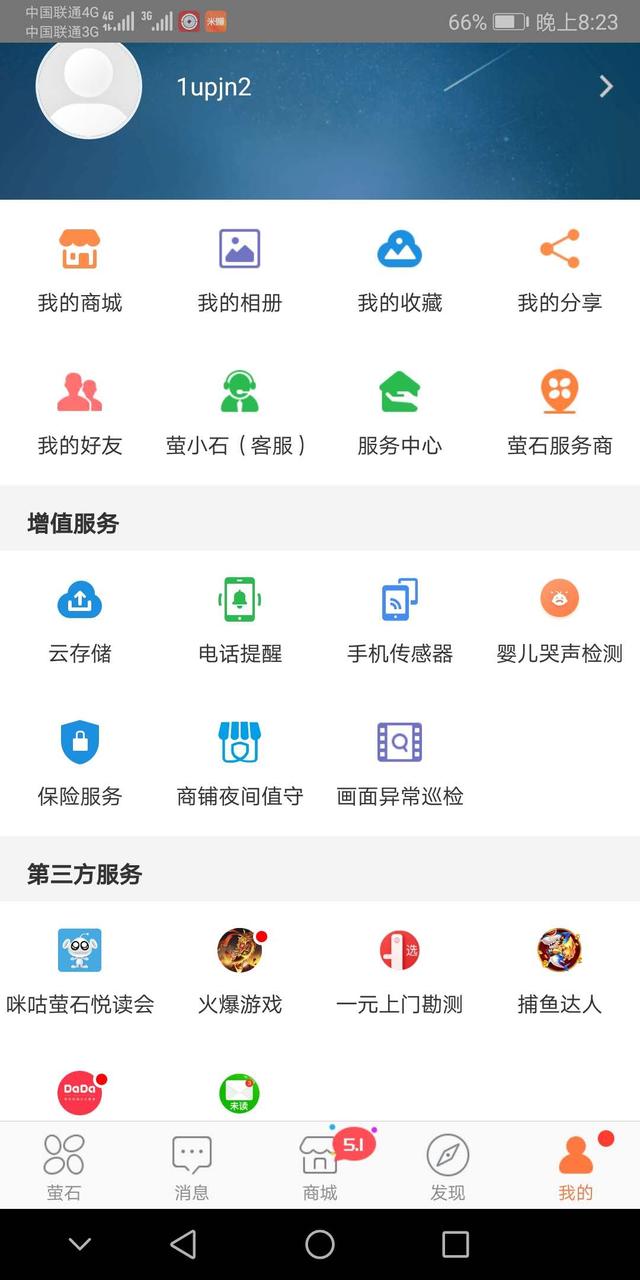Viewport: 640px width, 1280px height.
Task: Switch to the 消息 messages tab
Action: [192, 1166]
